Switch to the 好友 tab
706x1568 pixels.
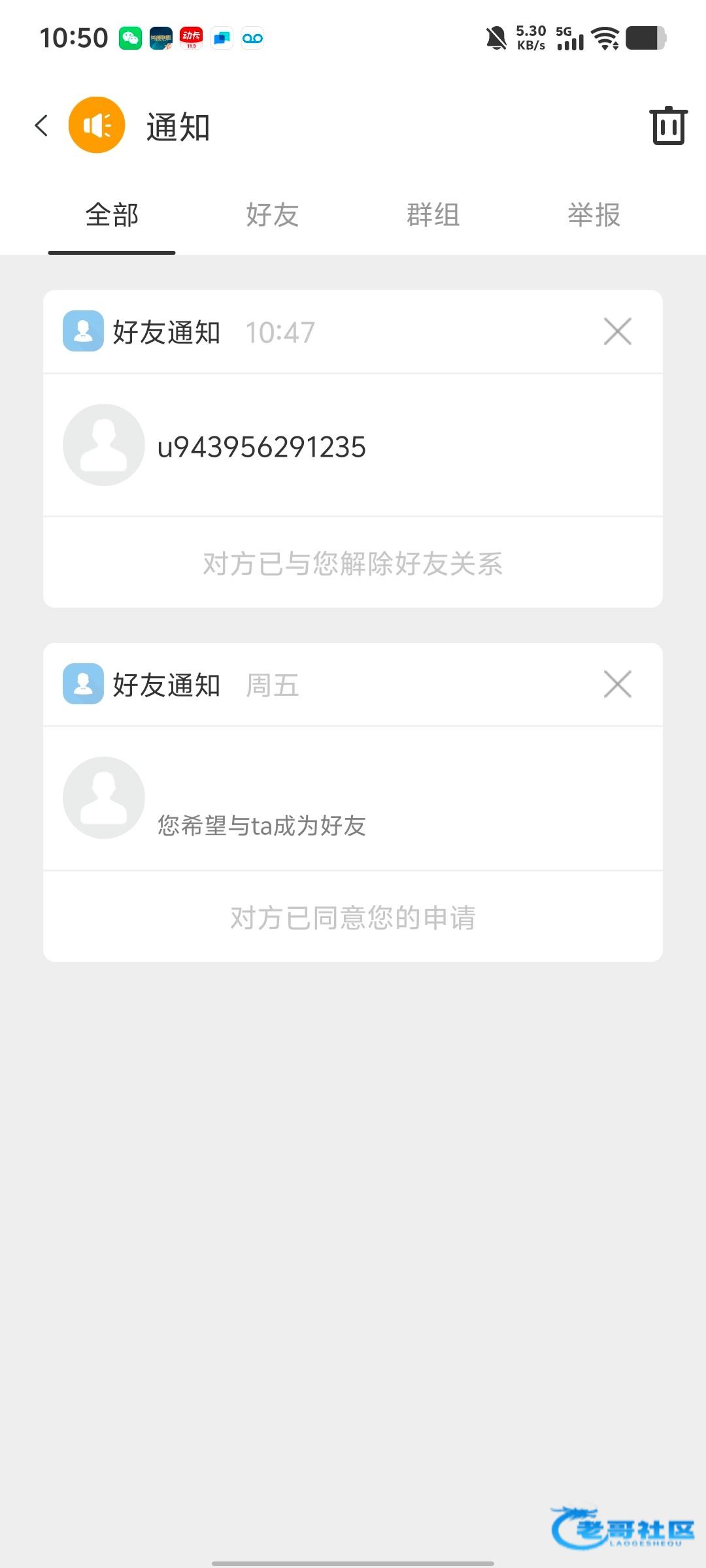tap(273, 215)
